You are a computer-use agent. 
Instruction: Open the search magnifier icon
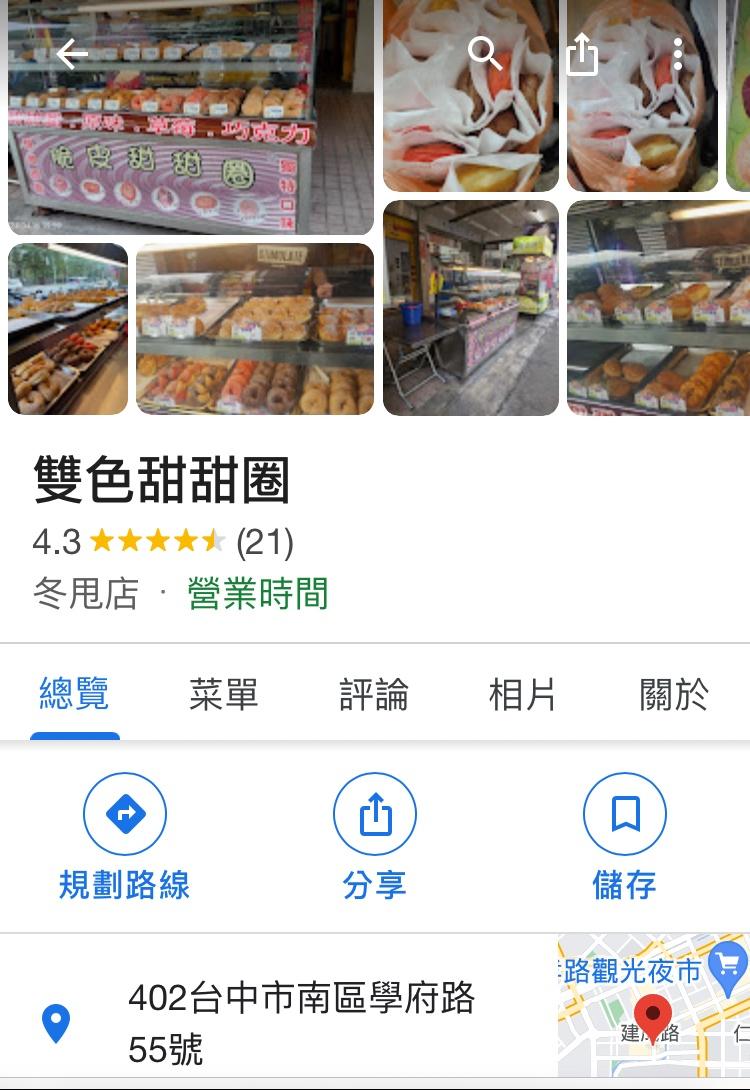click(485, 54)
